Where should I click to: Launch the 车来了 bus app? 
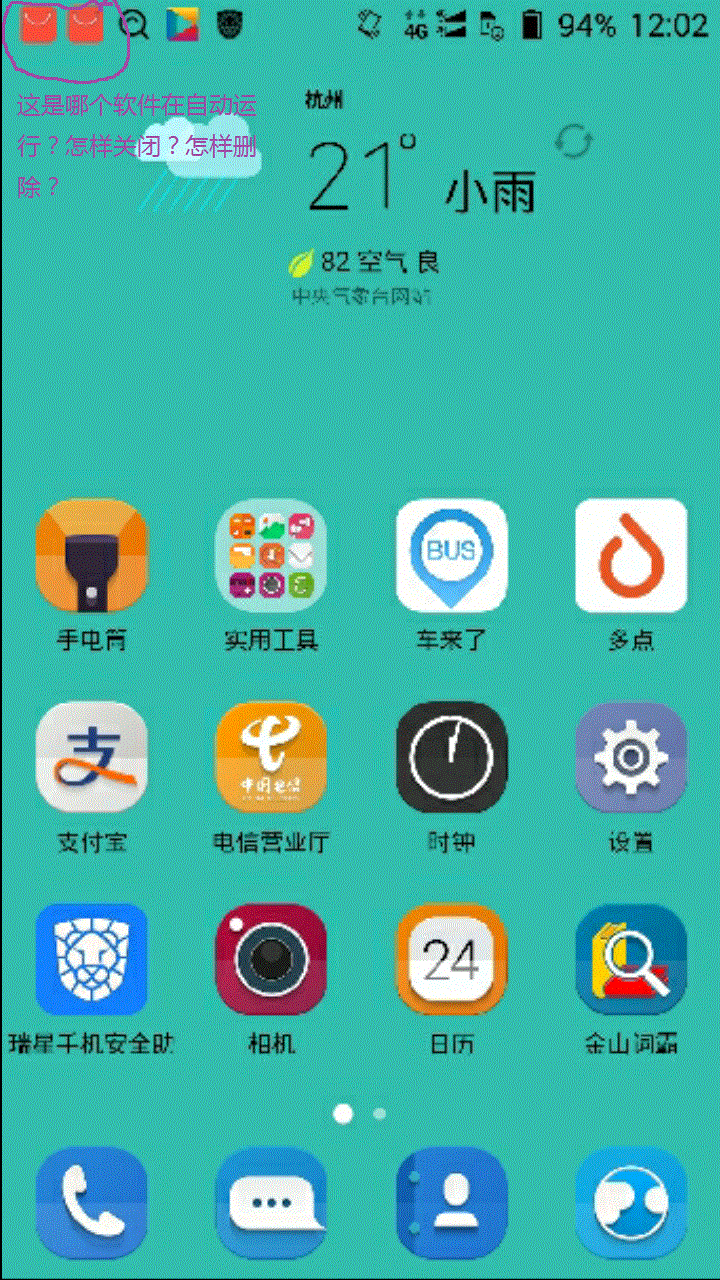click(x=451, y=556)
